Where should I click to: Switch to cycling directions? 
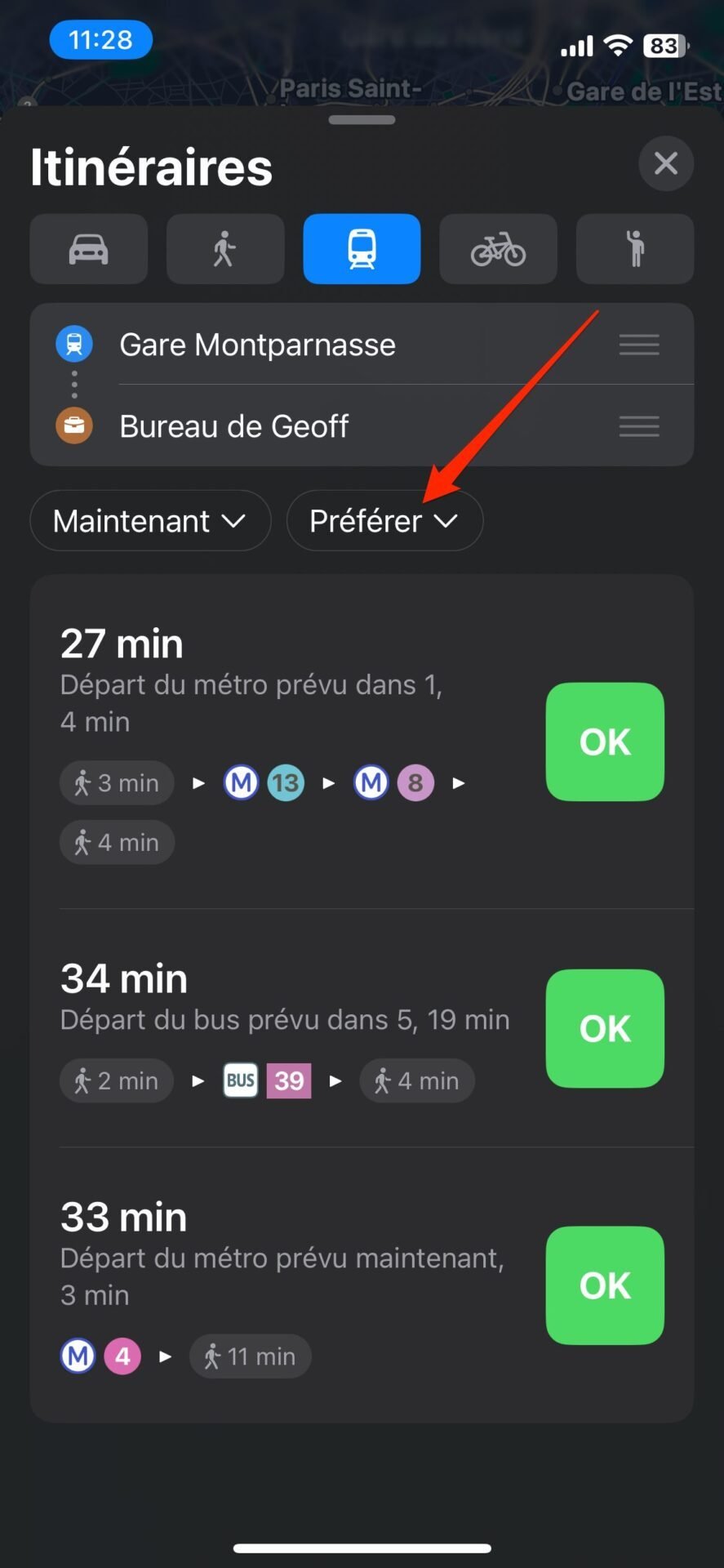(499, 249)
